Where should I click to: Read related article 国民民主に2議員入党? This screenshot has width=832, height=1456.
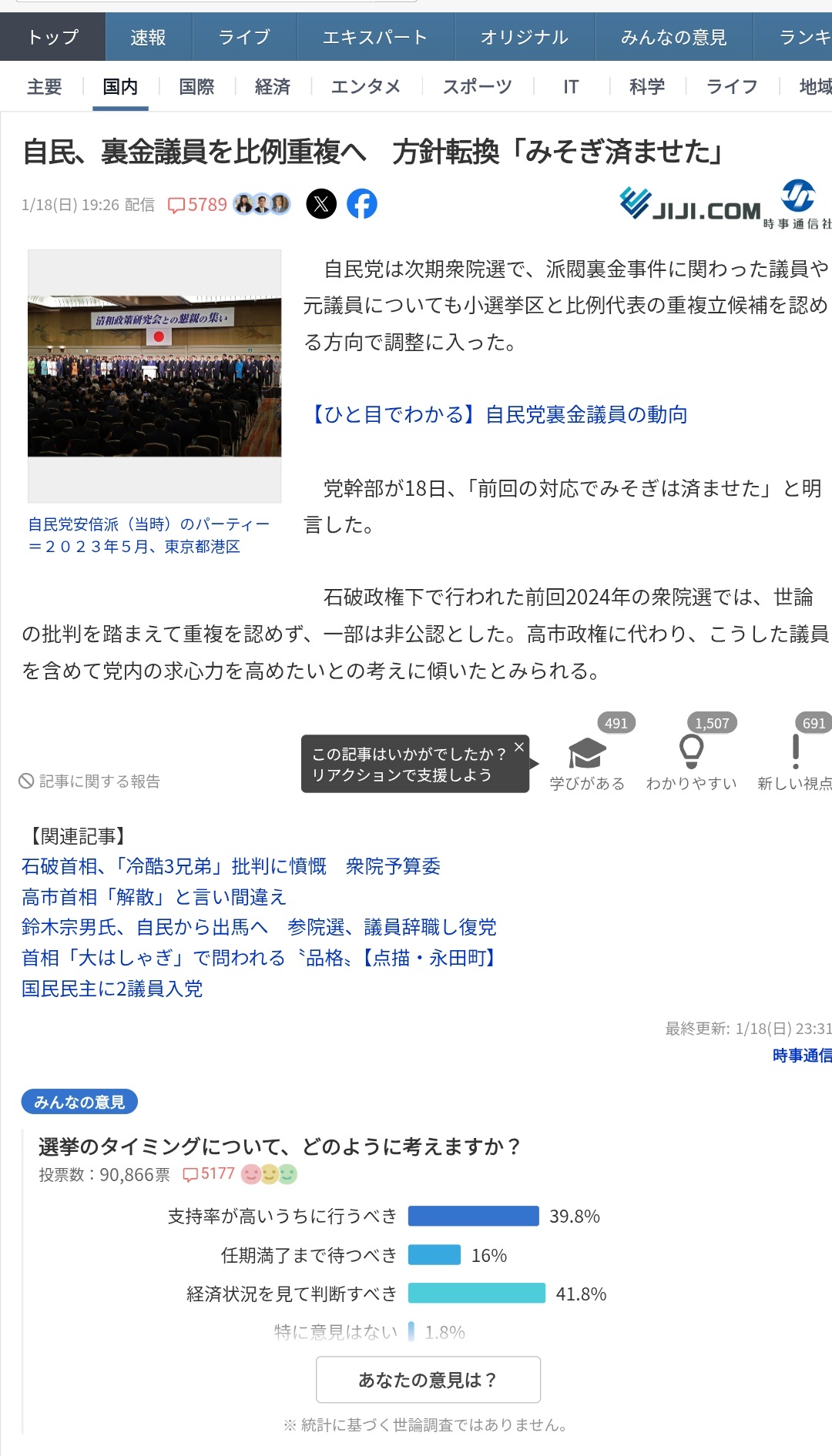tap(112, 989)
